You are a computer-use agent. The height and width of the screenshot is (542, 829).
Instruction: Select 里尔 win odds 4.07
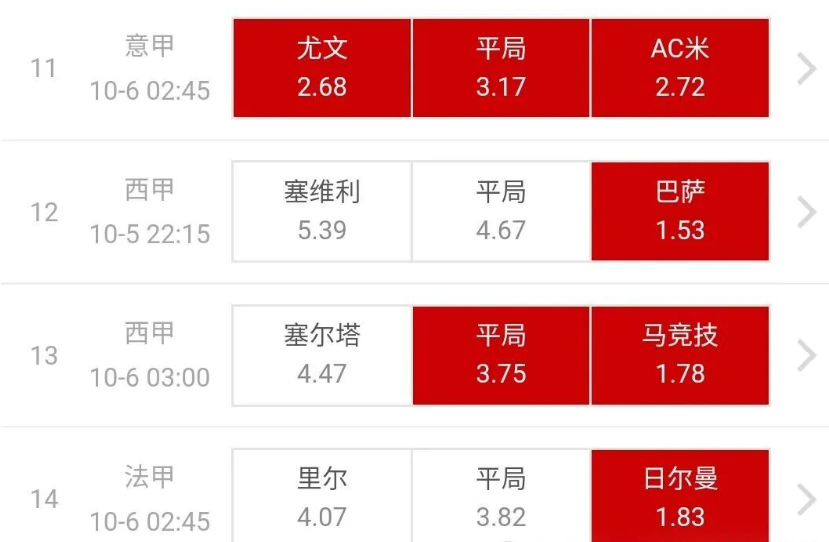[x=322, y=497]
